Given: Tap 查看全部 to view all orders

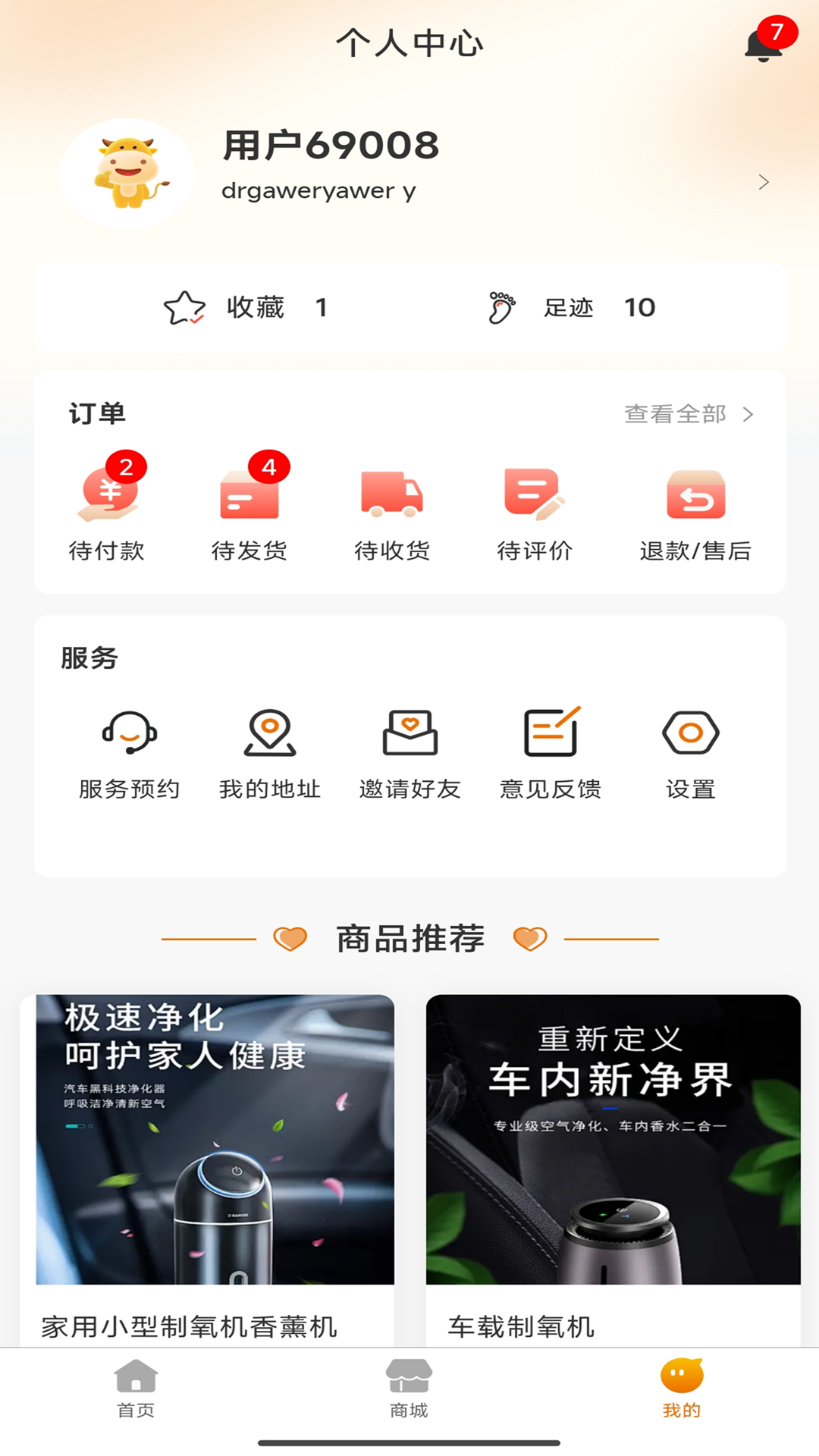Looking at the screenshot, I should (688, 414).
